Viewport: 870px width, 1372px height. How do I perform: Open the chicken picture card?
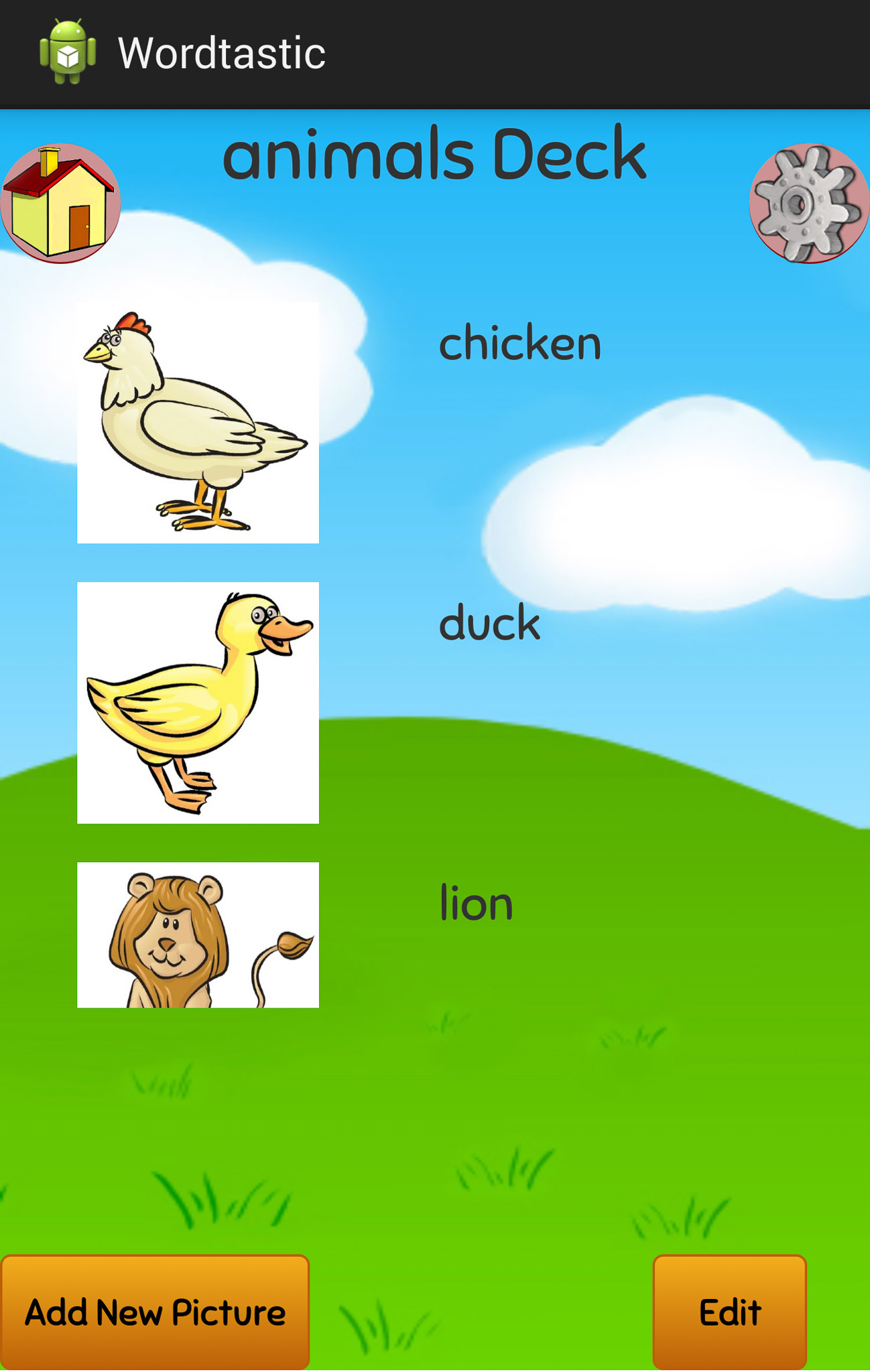point(198,422)
